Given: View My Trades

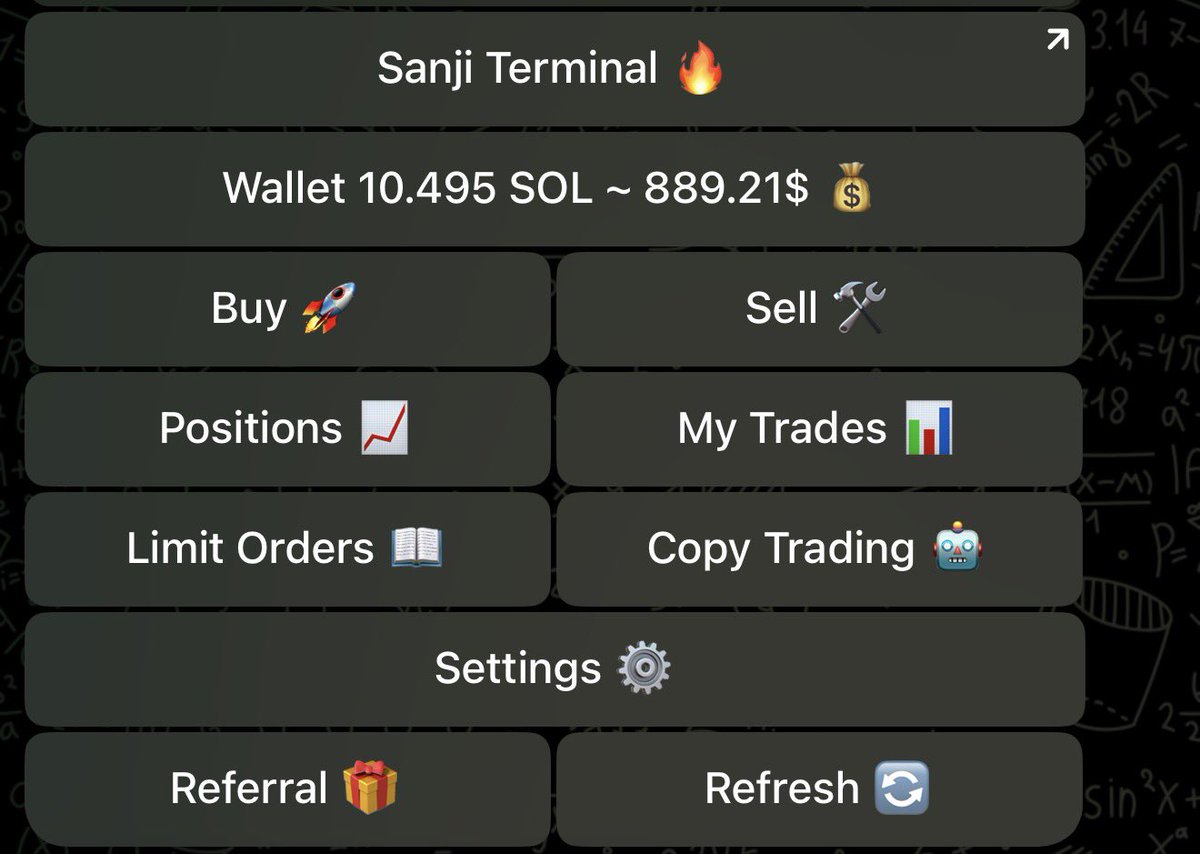Looking at the screenshot, I should 819,429.
